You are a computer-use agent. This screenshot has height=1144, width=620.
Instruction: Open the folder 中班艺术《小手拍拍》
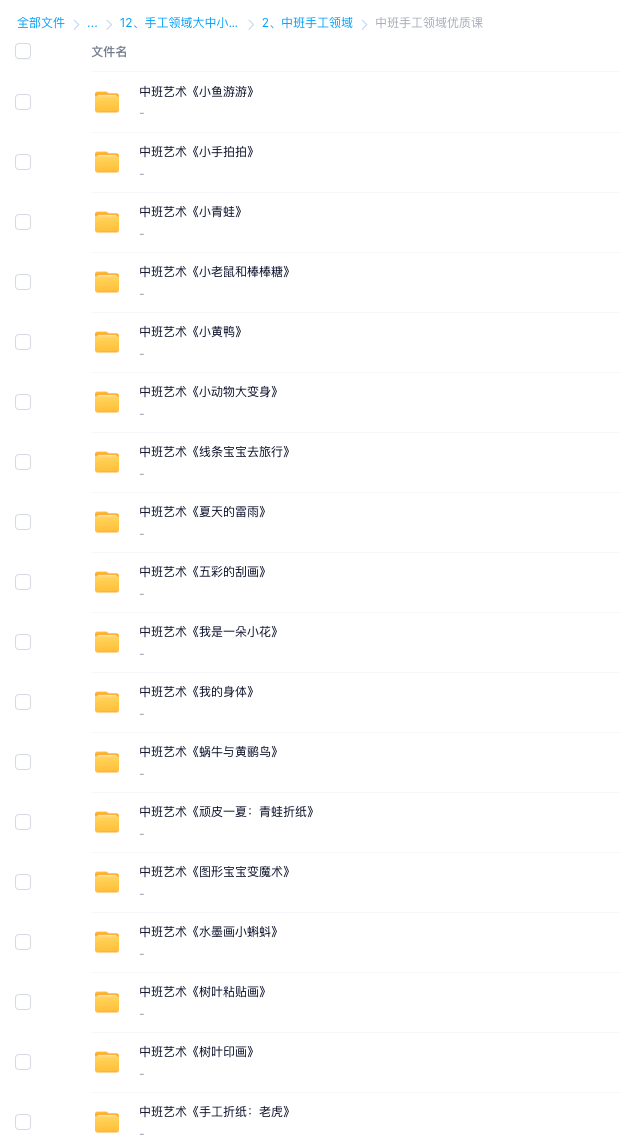coord(196,152)
